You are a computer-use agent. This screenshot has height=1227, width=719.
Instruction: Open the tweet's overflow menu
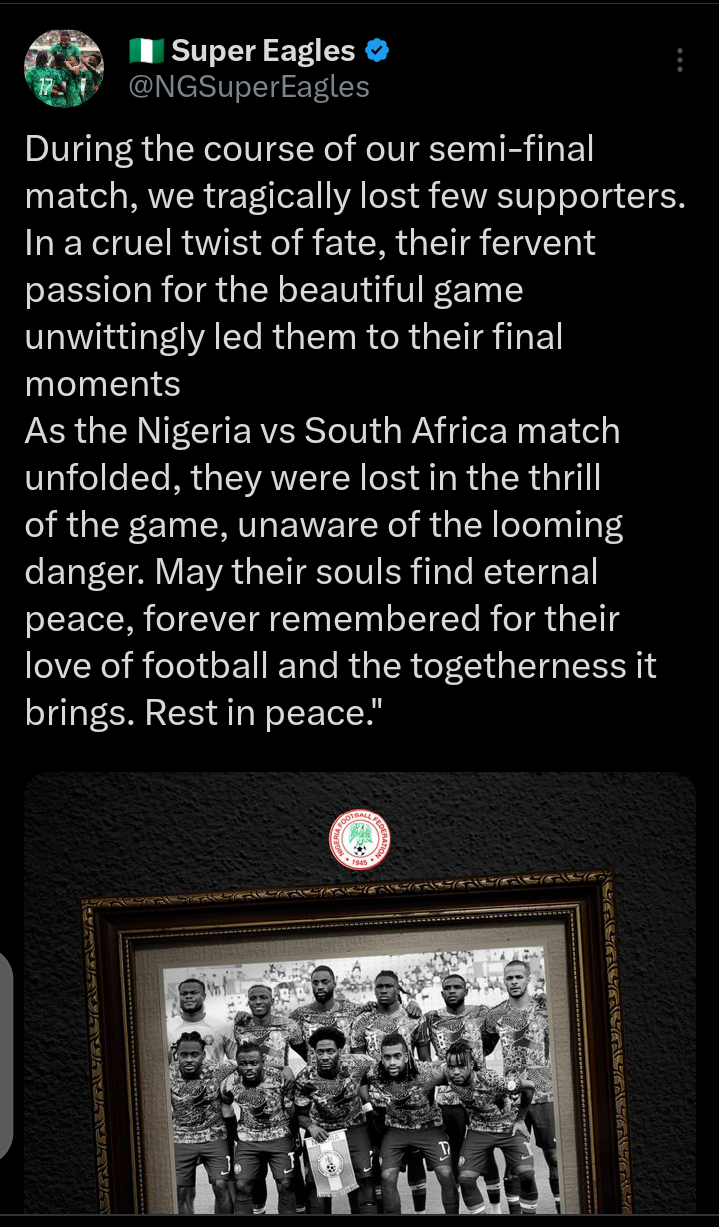click(x=680, y=61)
